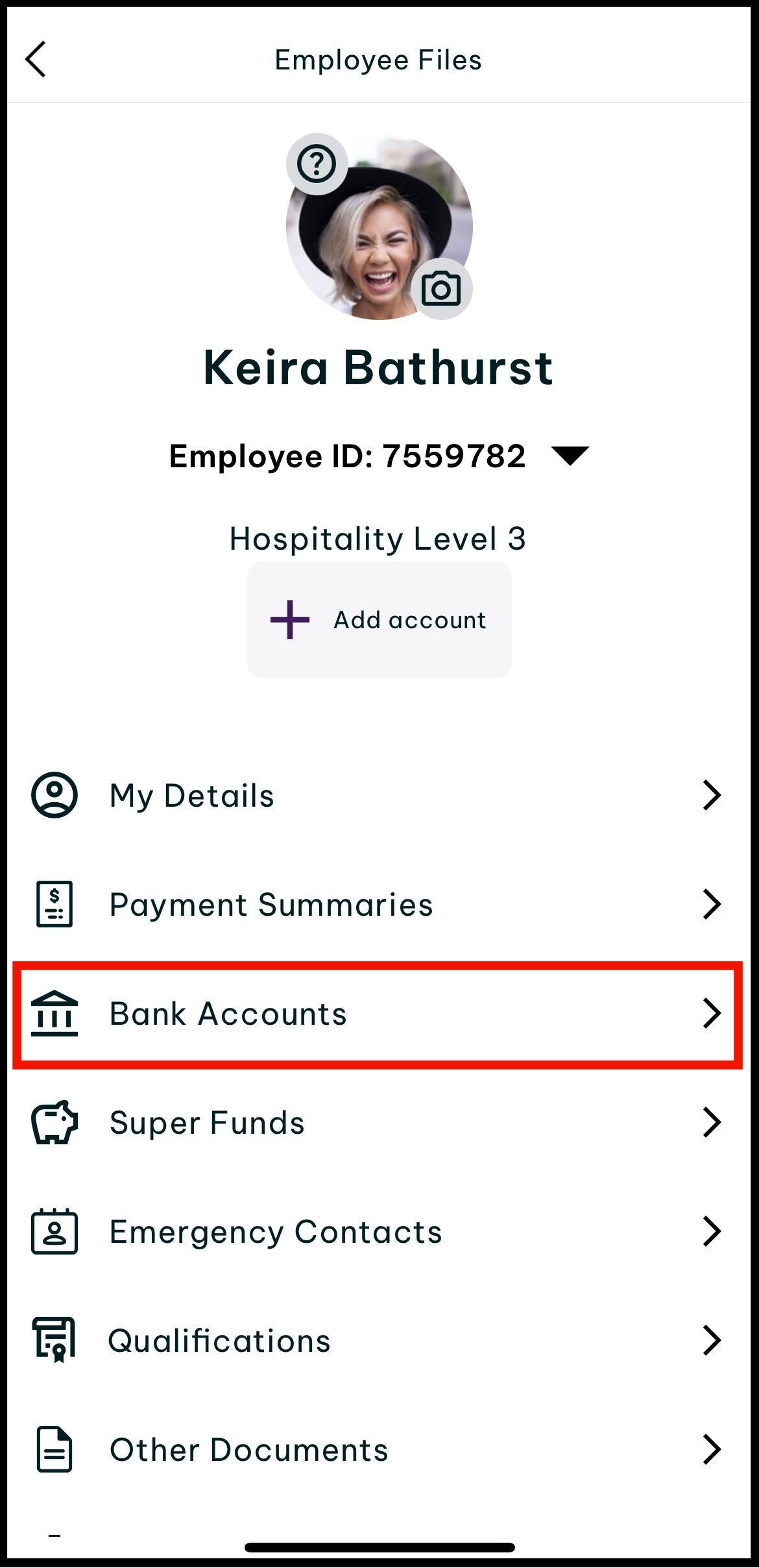Screen dimensions: 759x1568
Task: Expand the Employee ID dropdown arrow
Action: pyautogui.click(x=570, y=456)
